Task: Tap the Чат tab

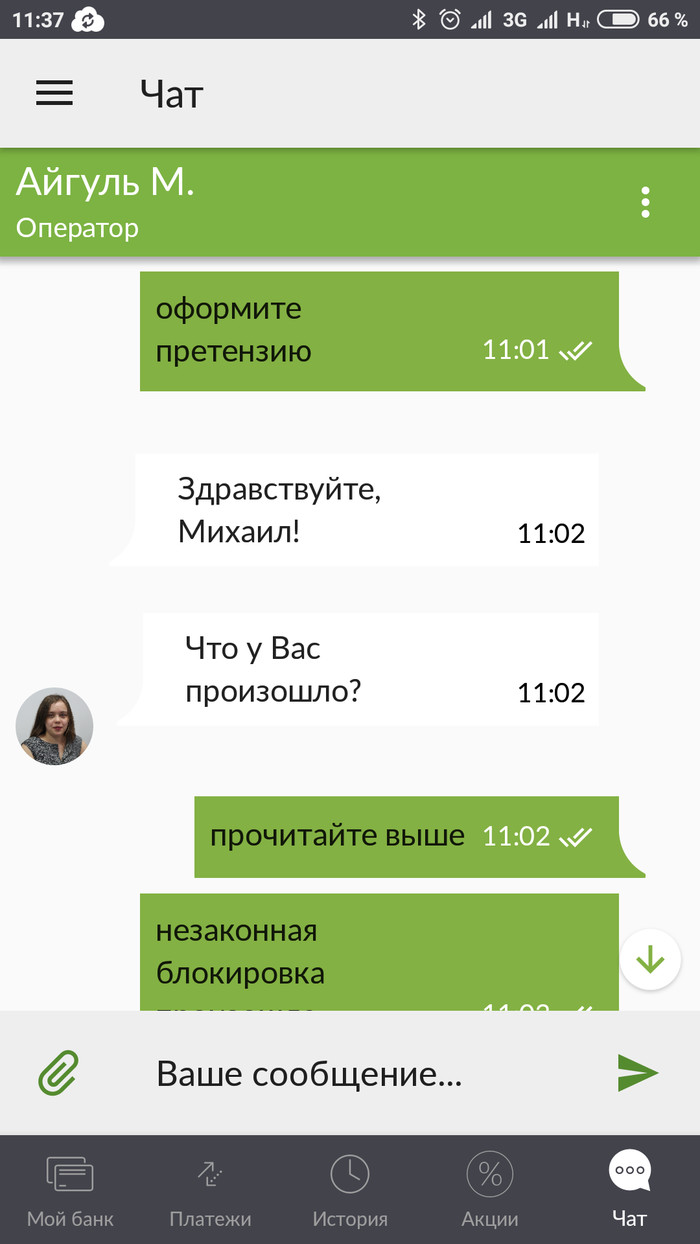Action: pyautogui.click(x=630, y=1190)
